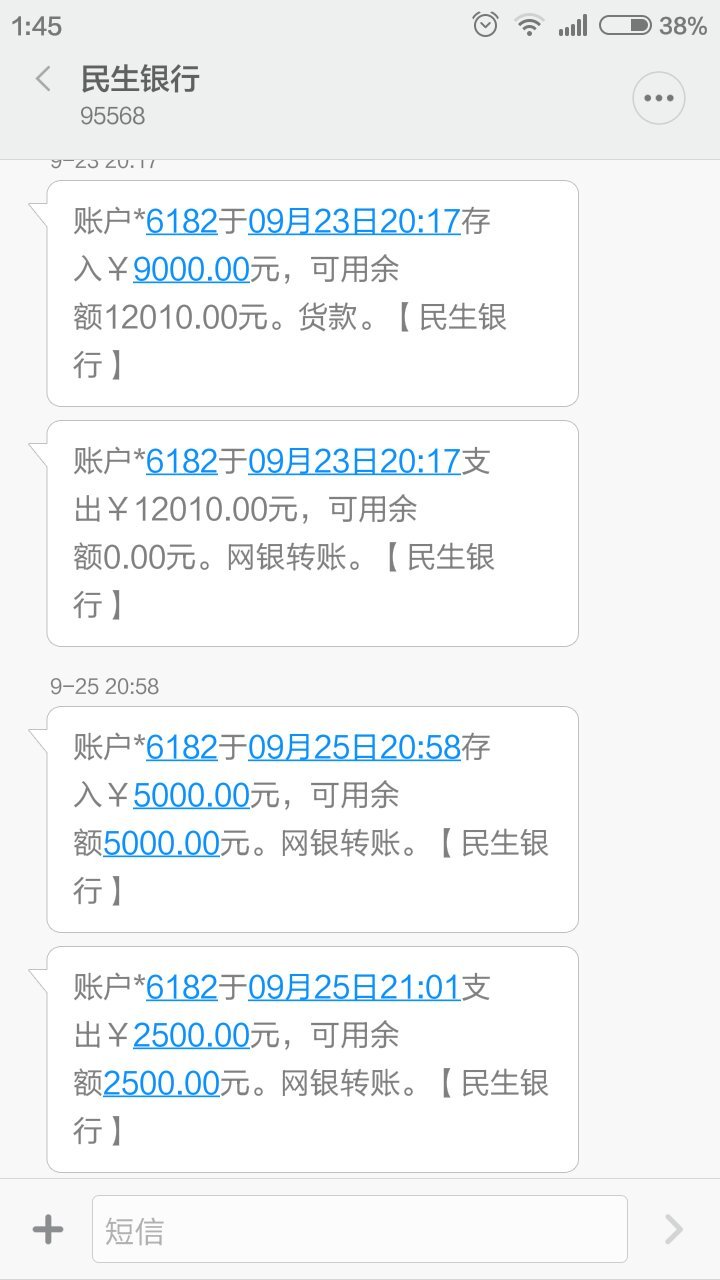The height and width of the screenshot is (1280, 720).
Task: Tap account 6182 link in the 支出￥12010.00 message
Action: click(x=182, y=461)
